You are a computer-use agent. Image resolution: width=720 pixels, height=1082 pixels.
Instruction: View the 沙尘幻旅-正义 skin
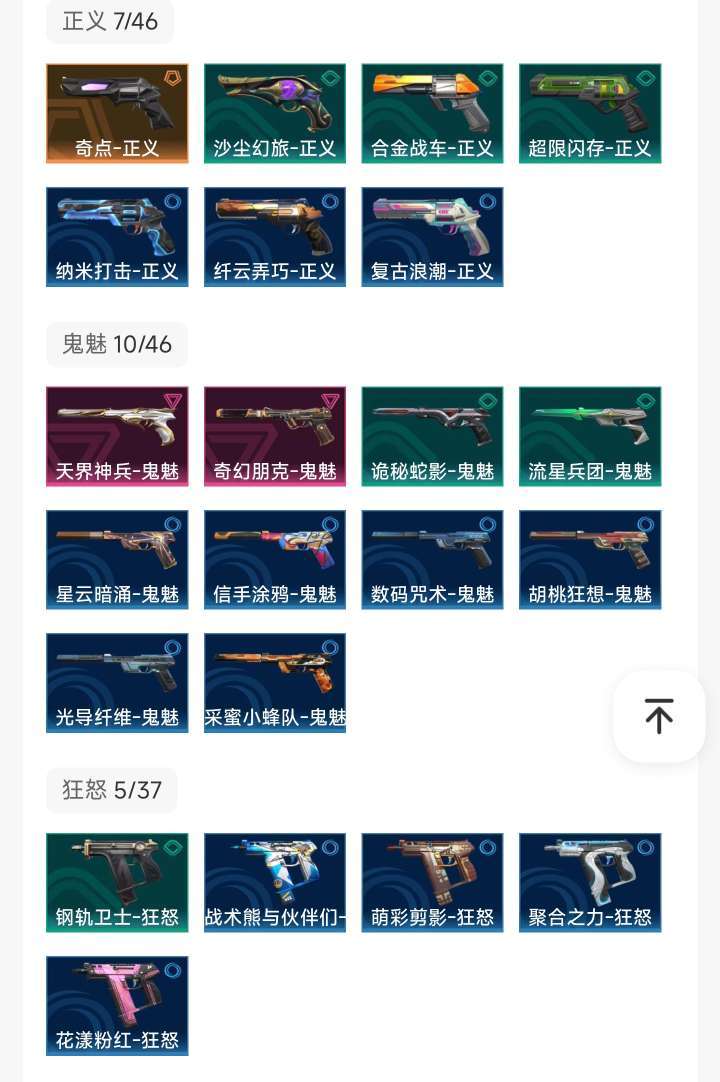(x=275, y=113)
